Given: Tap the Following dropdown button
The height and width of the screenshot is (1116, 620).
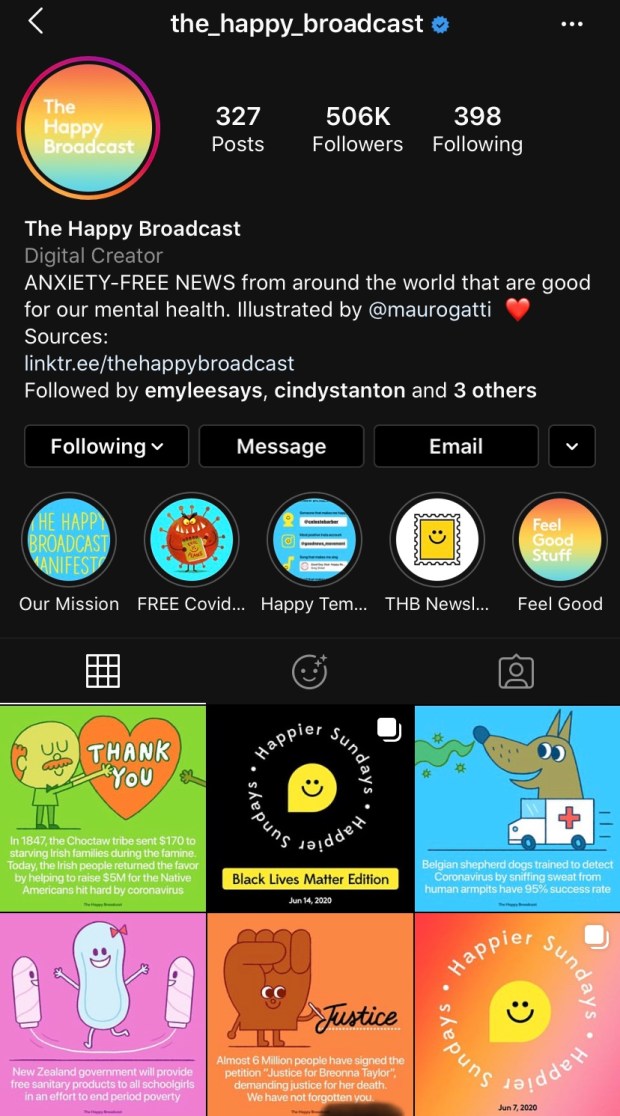Looking at the screenshot, I should (106, 446).
